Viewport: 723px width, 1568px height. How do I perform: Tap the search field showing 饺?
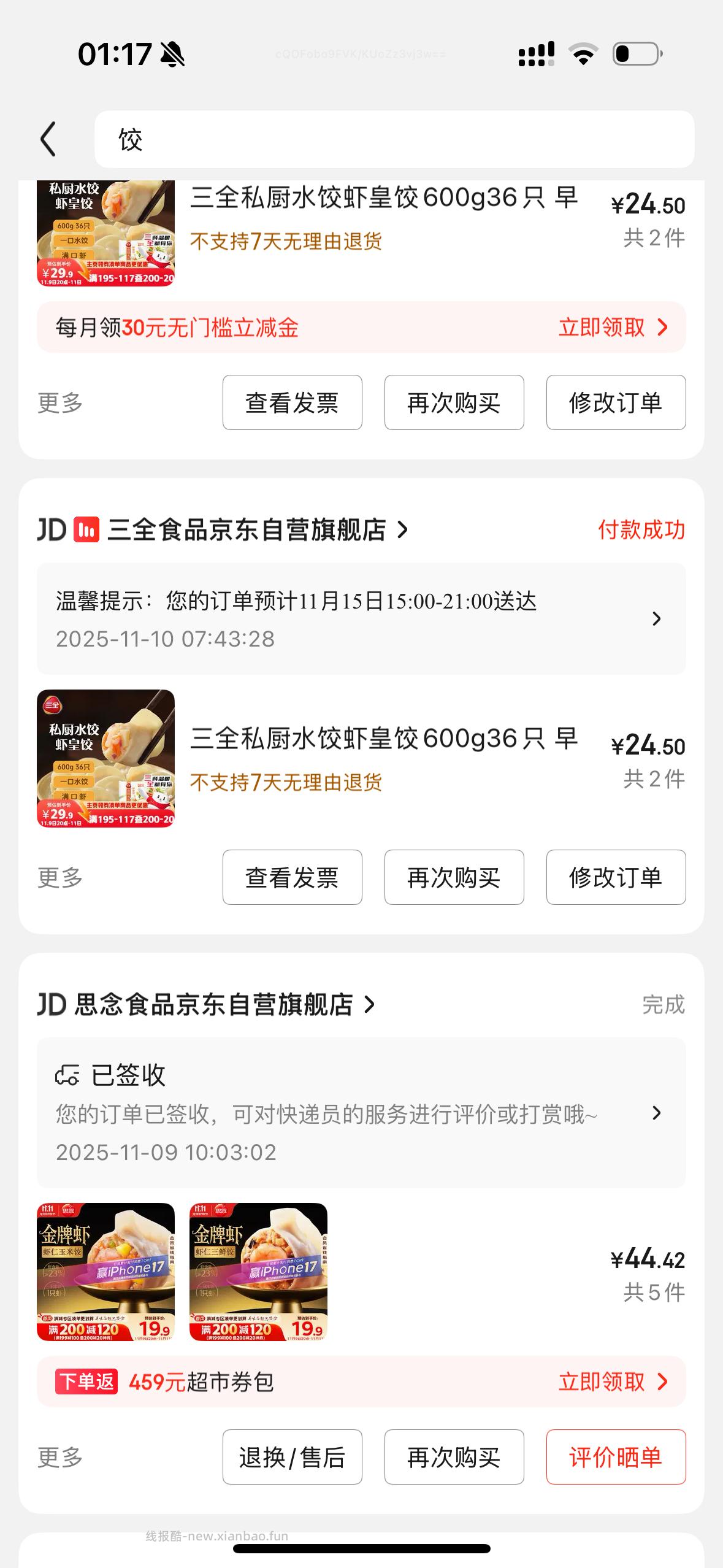pyautogui.click(x=396, y=140)
